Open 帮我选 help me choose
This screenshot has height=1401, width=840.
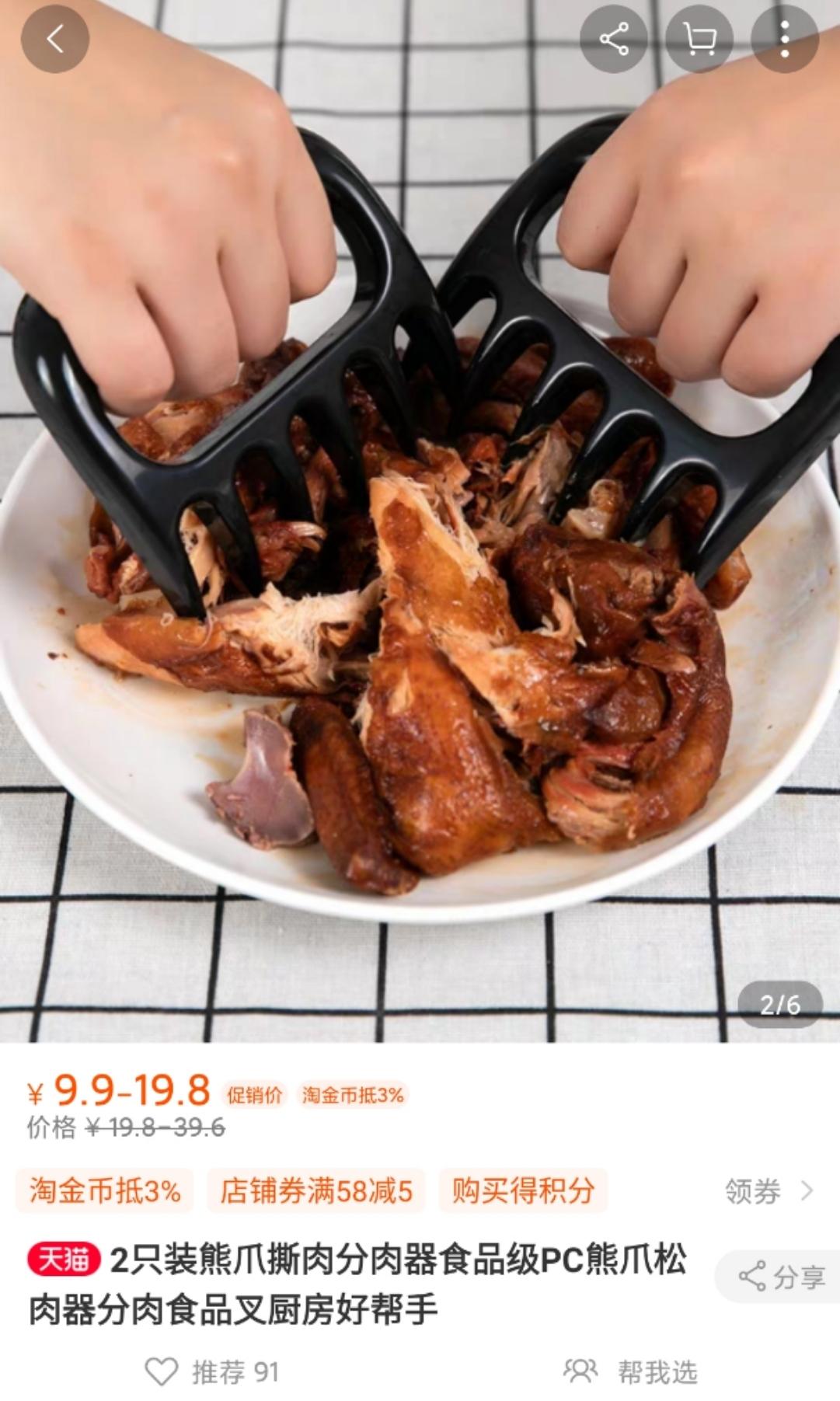[631, 1372]
